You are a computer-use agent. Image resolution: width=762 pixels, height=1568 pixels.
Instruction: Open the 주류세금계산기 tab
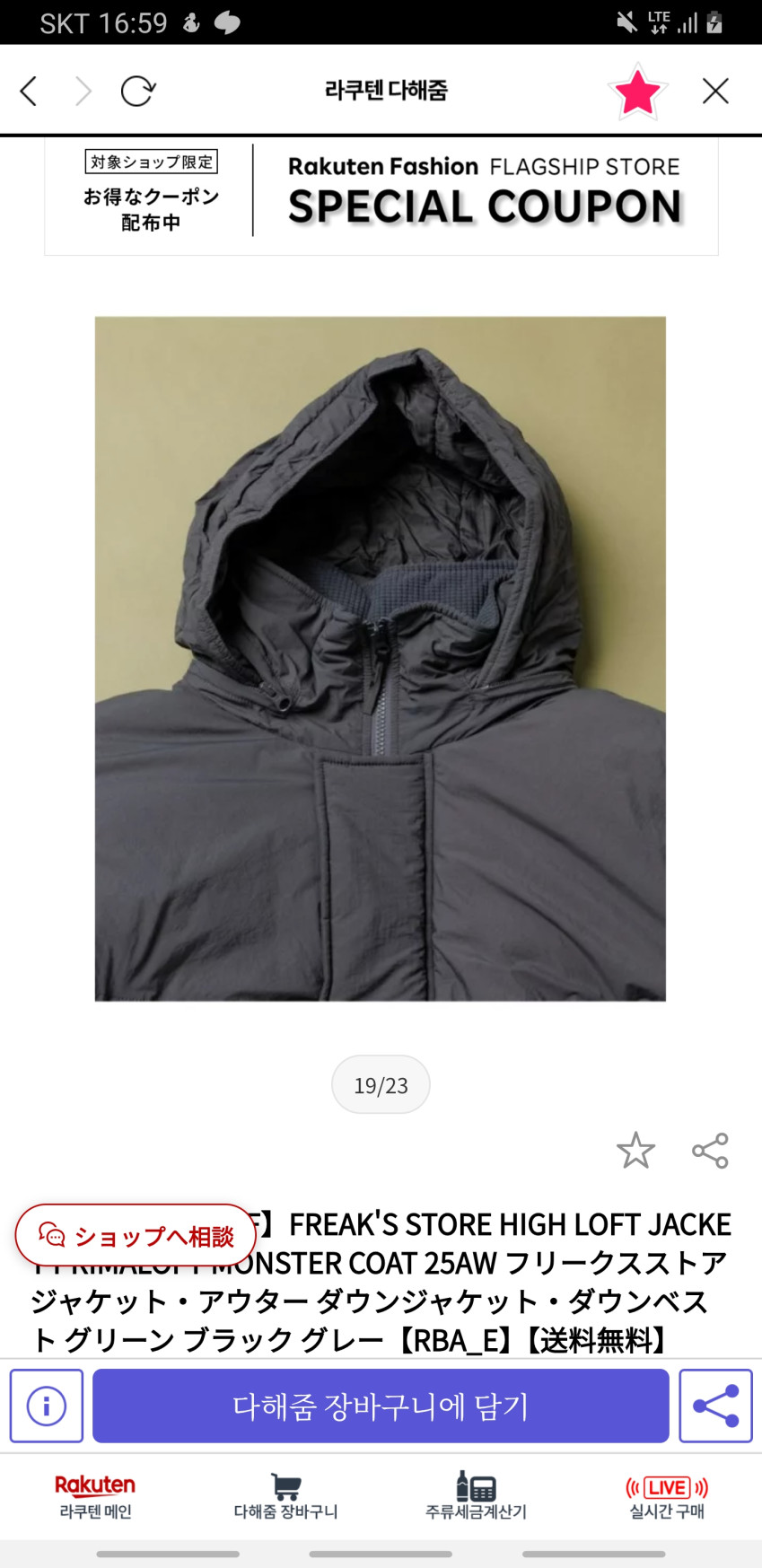pos(476,1497)
